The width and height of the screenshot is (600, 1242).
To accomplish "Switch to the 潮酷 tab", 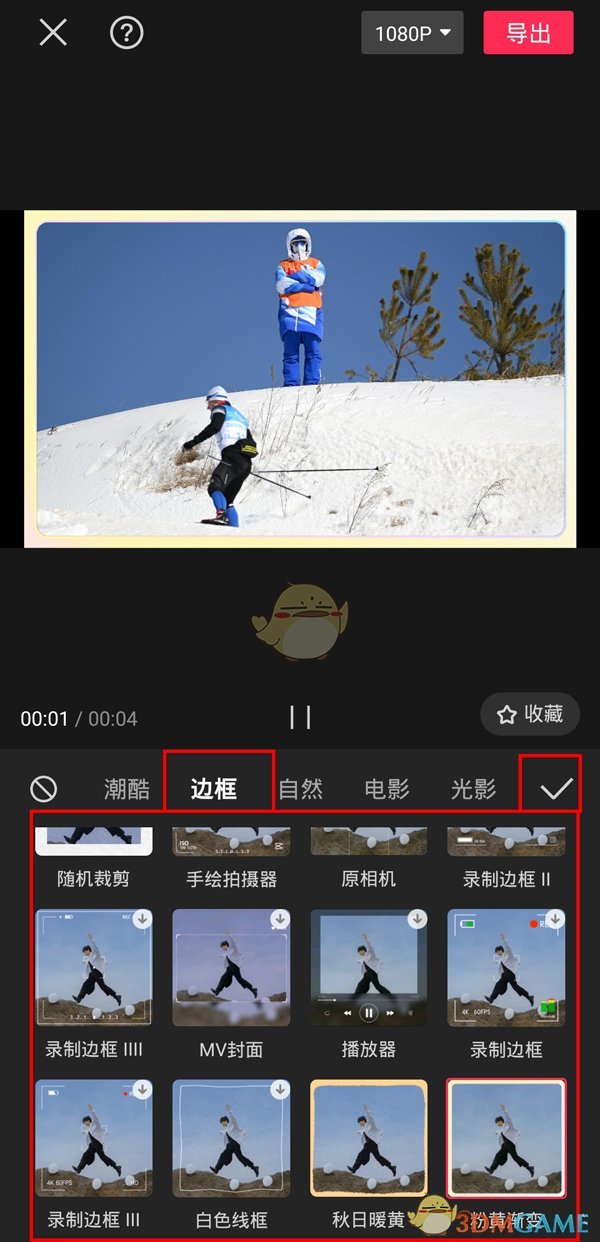I will [127, 789].
